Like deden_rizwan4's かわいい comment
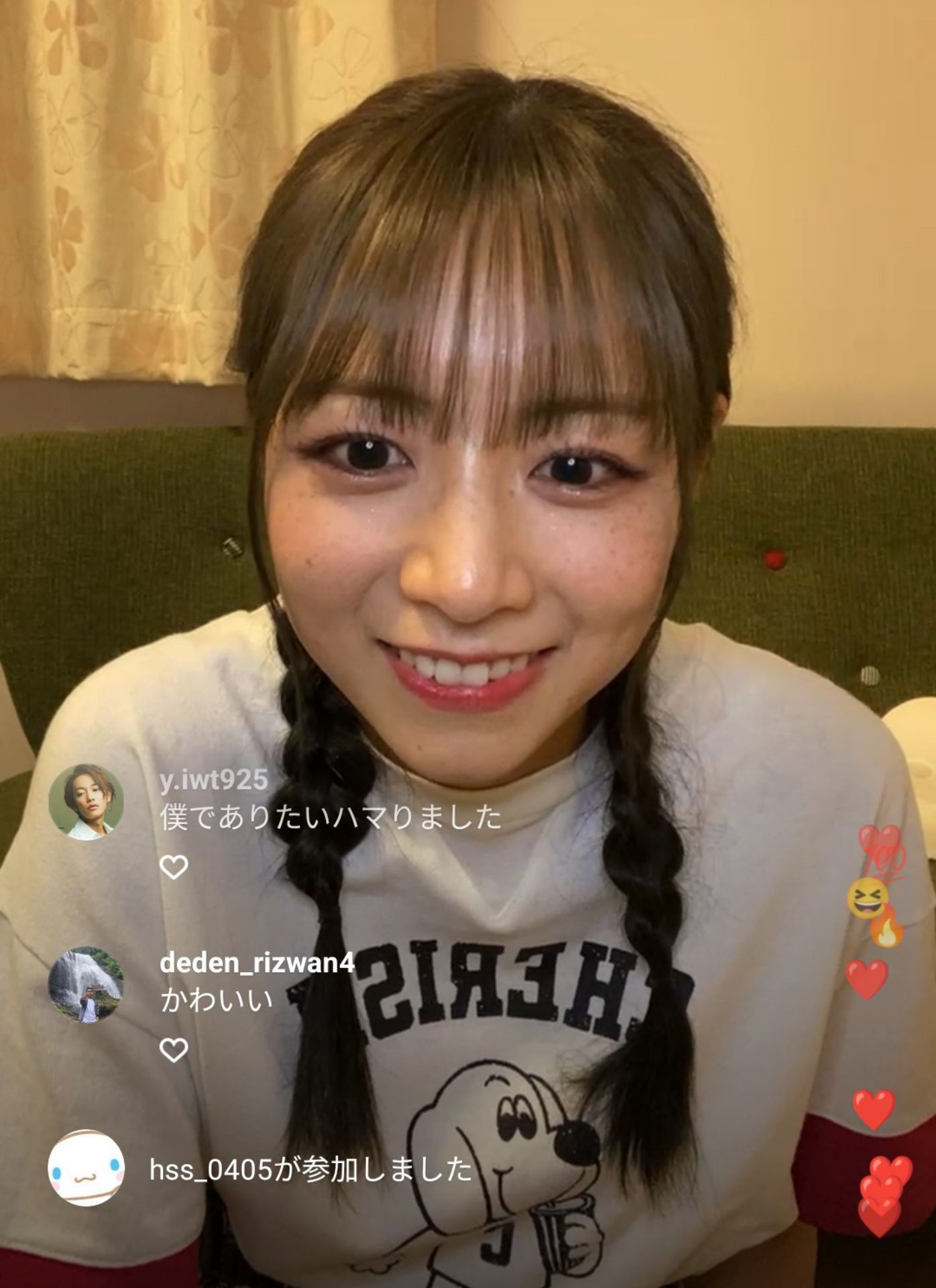Image resolution: width=936 pixels, height=1288 pixels. 174,1050
